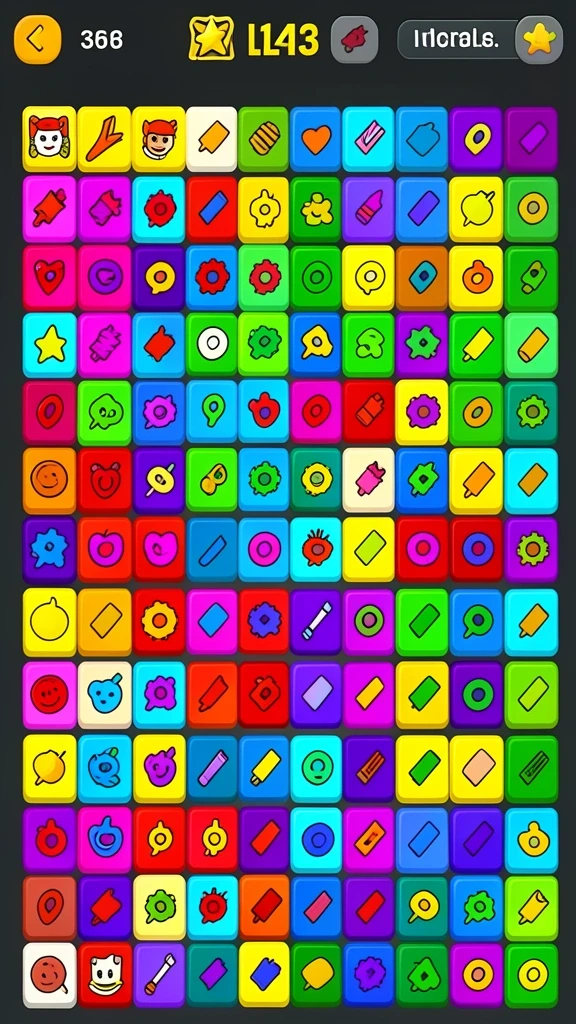Select the blue tile with the orange heart
The image size is (576, 1024).
[316, 139]
